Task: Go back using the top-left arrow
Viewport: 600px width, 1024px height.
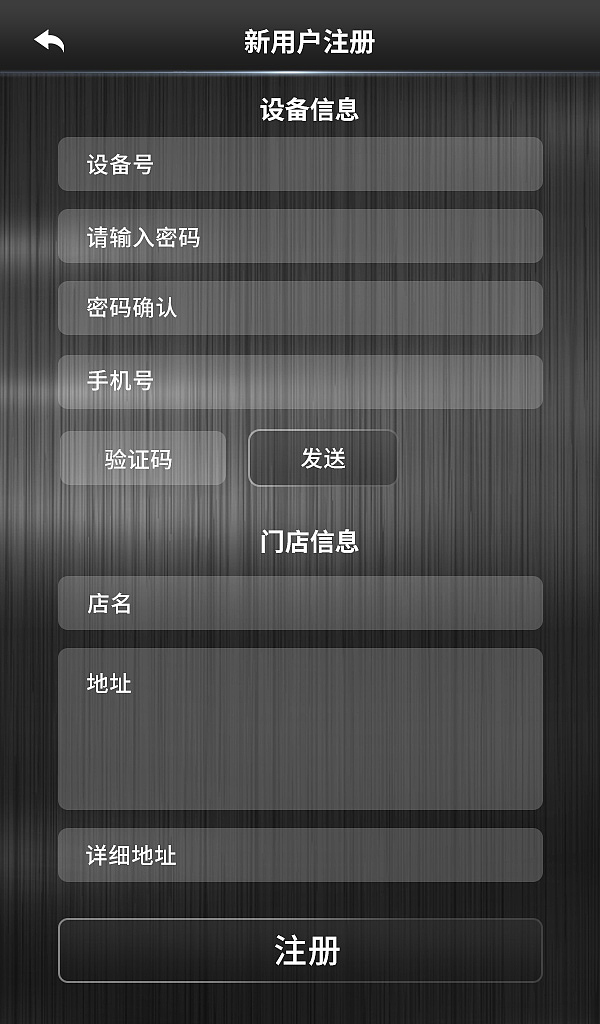Action: 49,41
